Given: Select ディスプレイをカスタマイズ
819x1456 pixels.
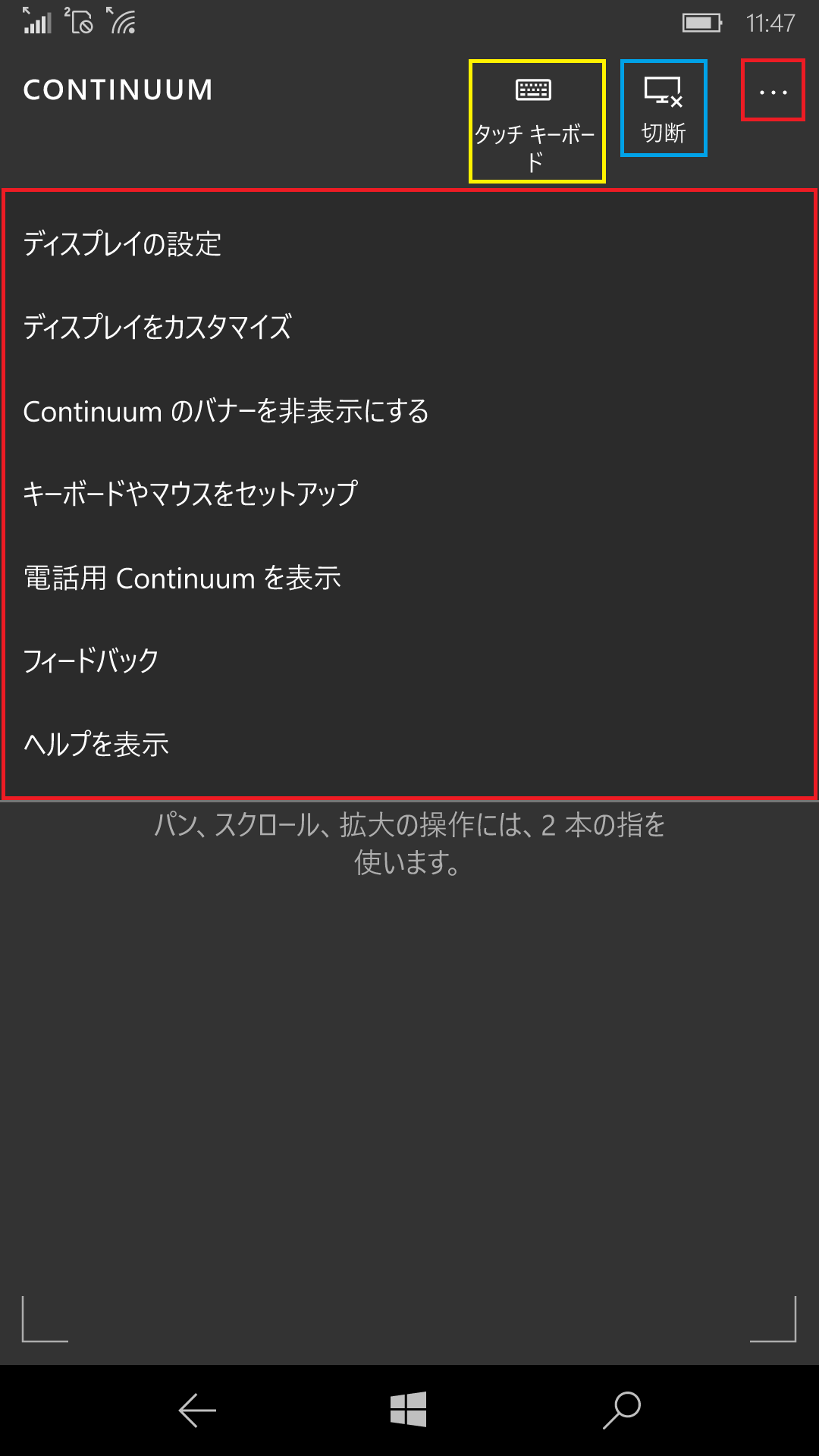Looking at the screenshot, I should point(409,328).
